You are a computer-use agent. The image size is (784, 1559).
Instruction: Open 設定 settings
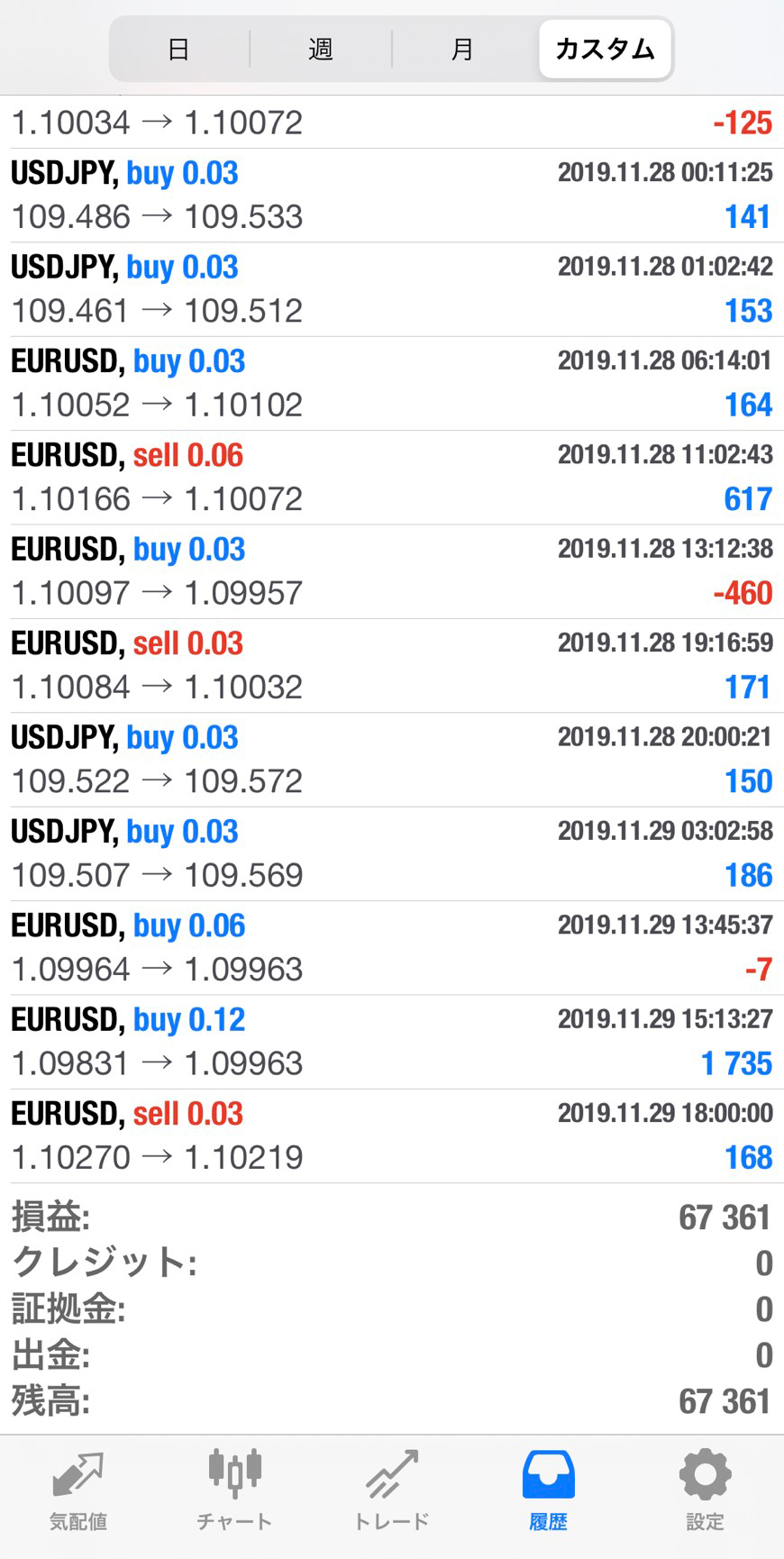(705, 1490)
